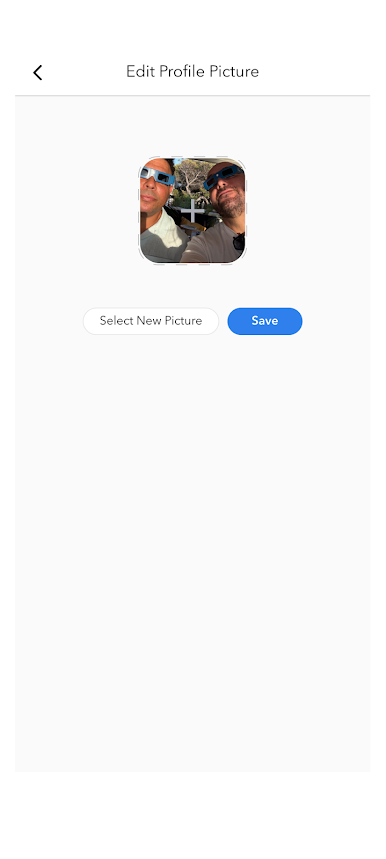Tap the profile picture thumbnail with plus
The image size is (386, 859).
tap(192, 210)
